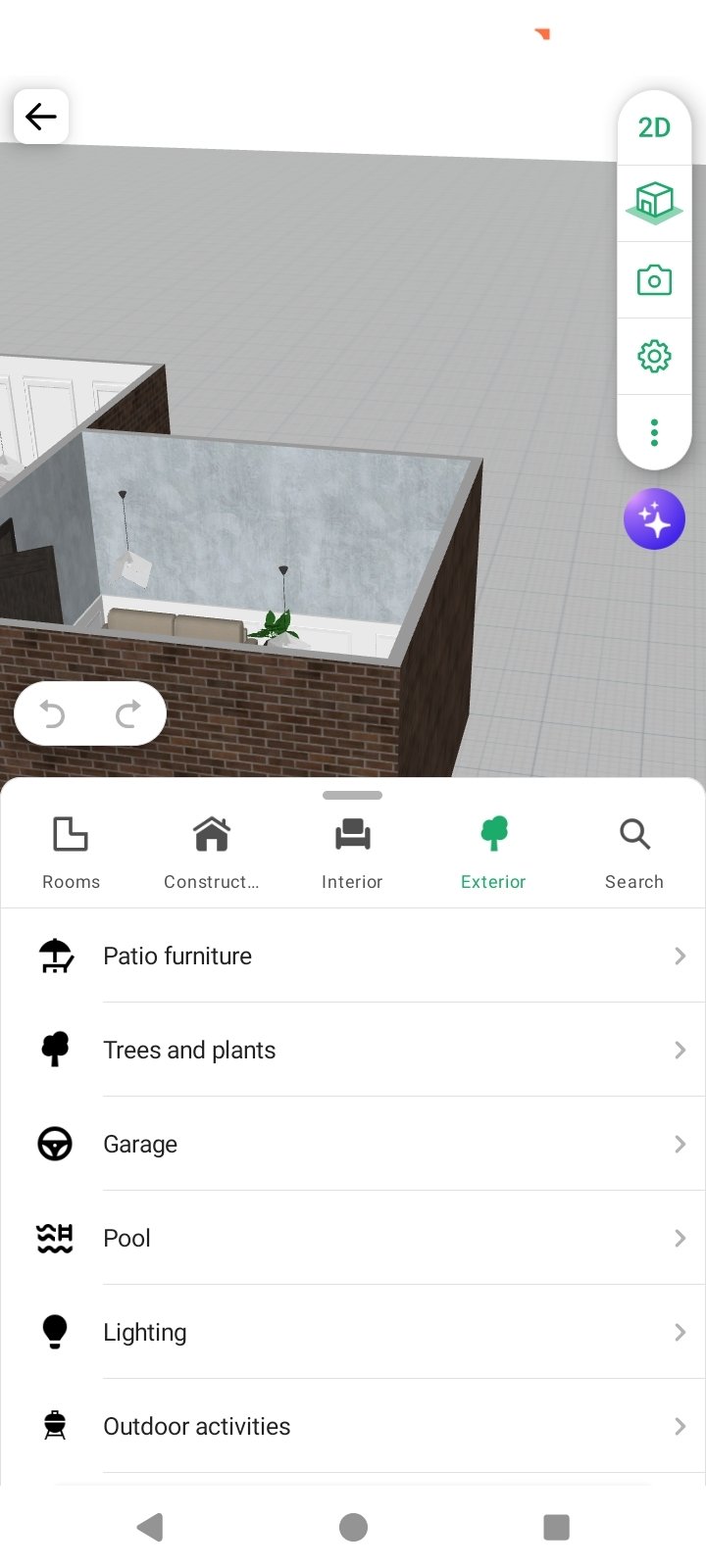Redo the last action
This screenshot has width=706, height=1568.
[x=127, y=714]
